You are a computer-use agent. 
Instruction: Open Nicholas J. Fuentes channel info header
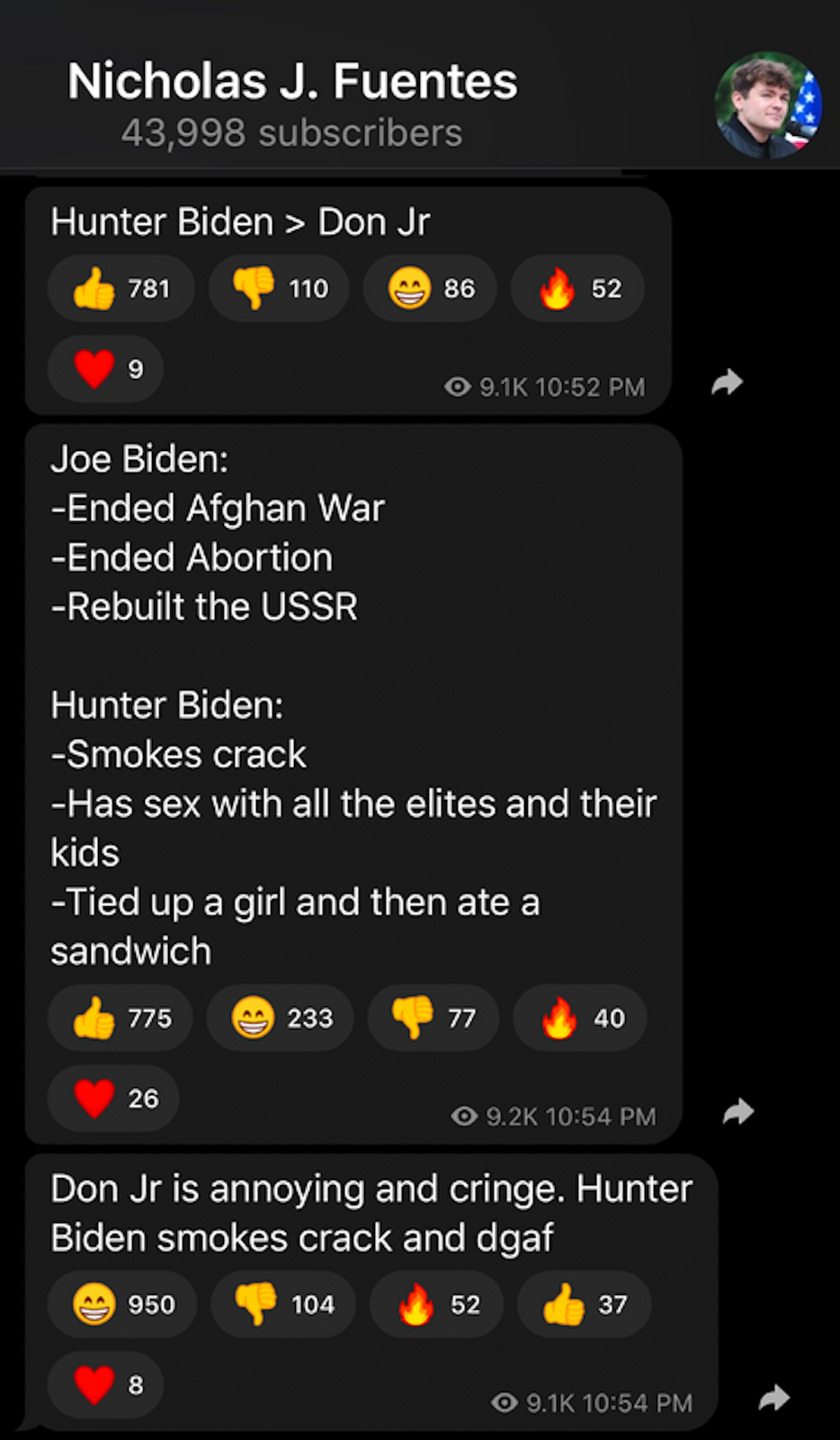coord(292,104)
